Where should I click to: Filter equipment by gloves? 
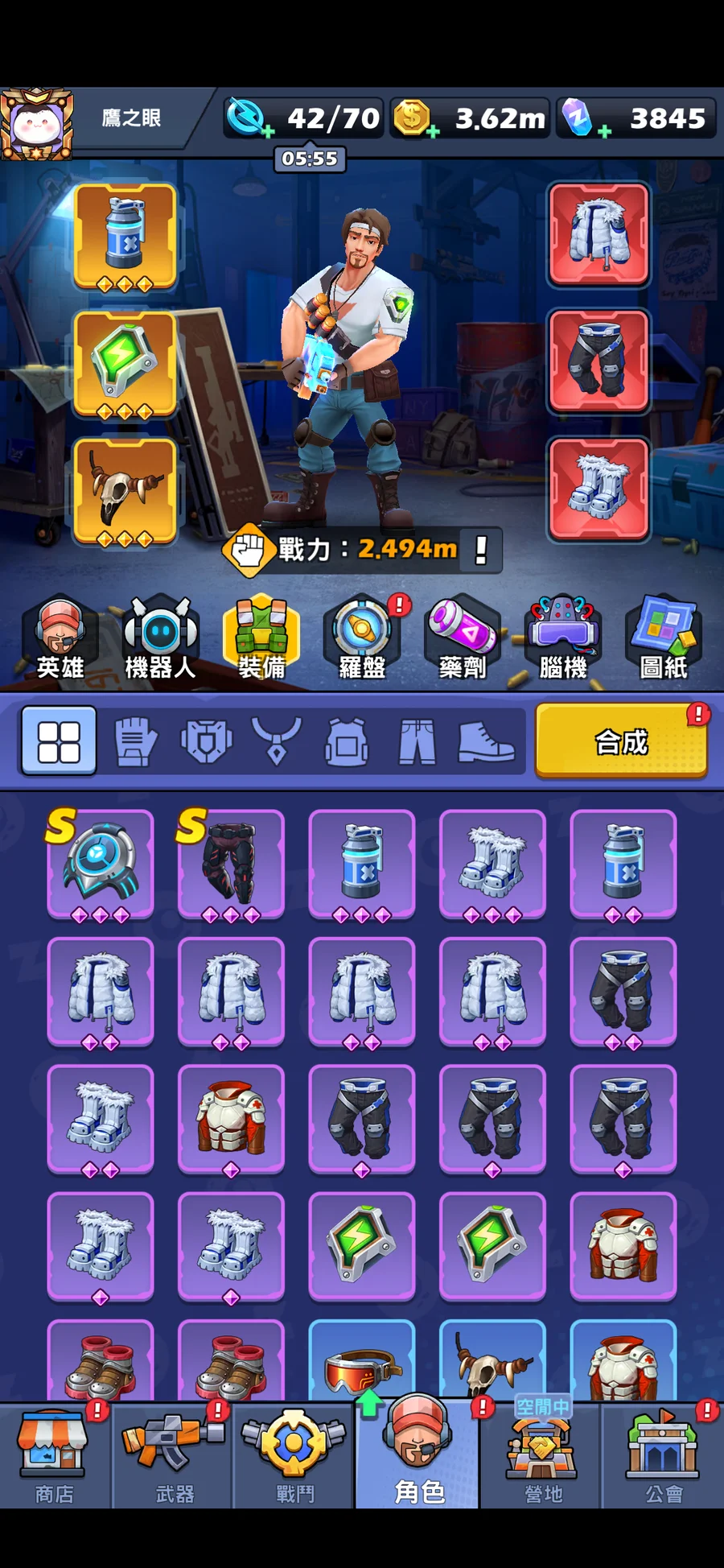click(x=136, y=741)
